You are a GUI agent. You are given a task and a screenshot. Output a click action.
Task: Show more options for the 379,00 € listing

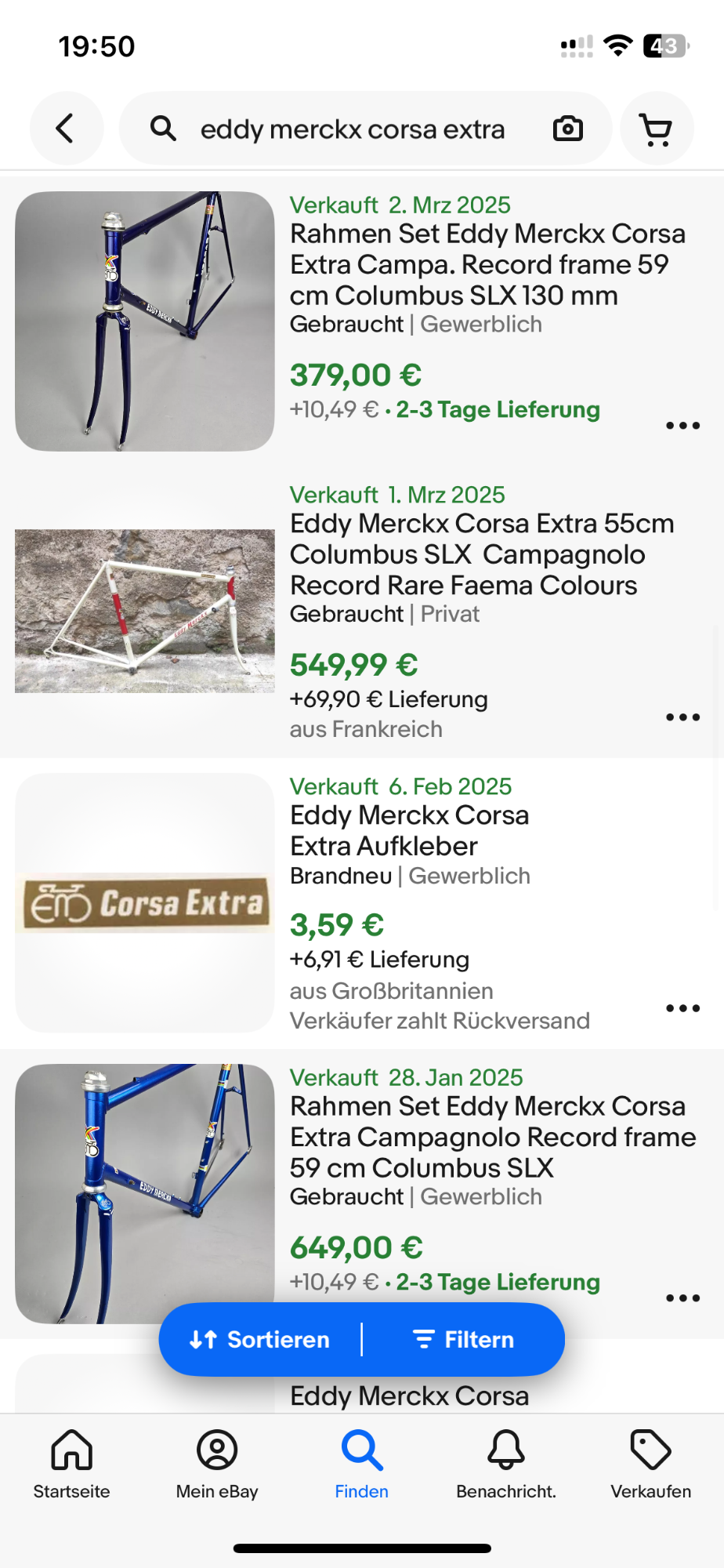pyautogui.click(x=682, y=426)
